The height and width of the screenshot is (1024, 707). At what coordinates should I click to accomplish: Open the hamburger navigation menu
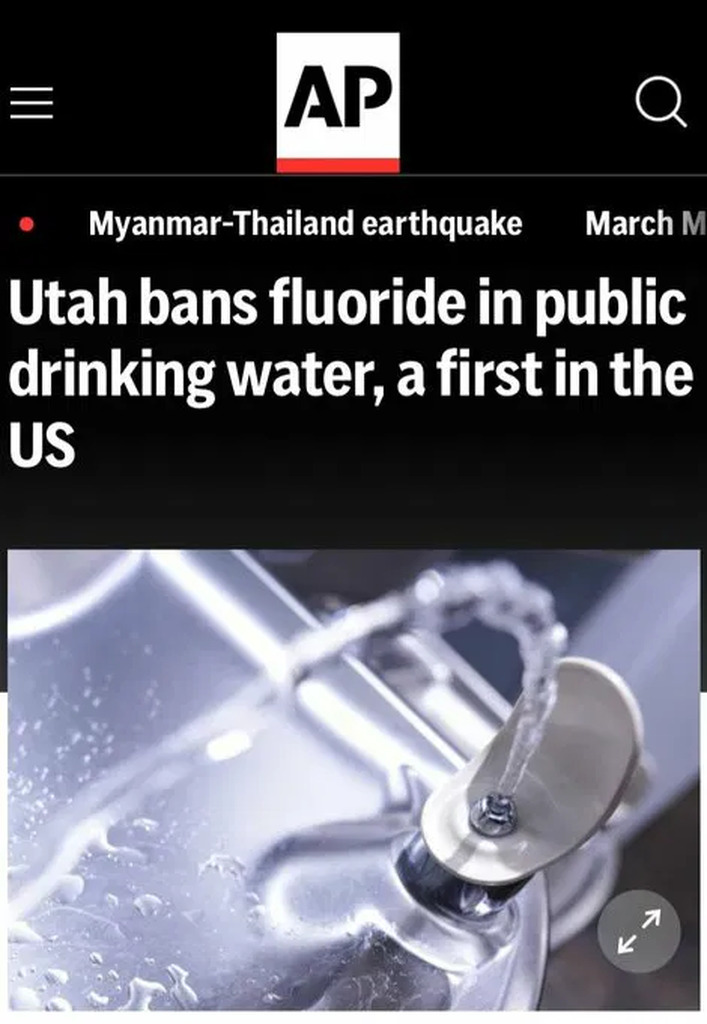(31, 103)
